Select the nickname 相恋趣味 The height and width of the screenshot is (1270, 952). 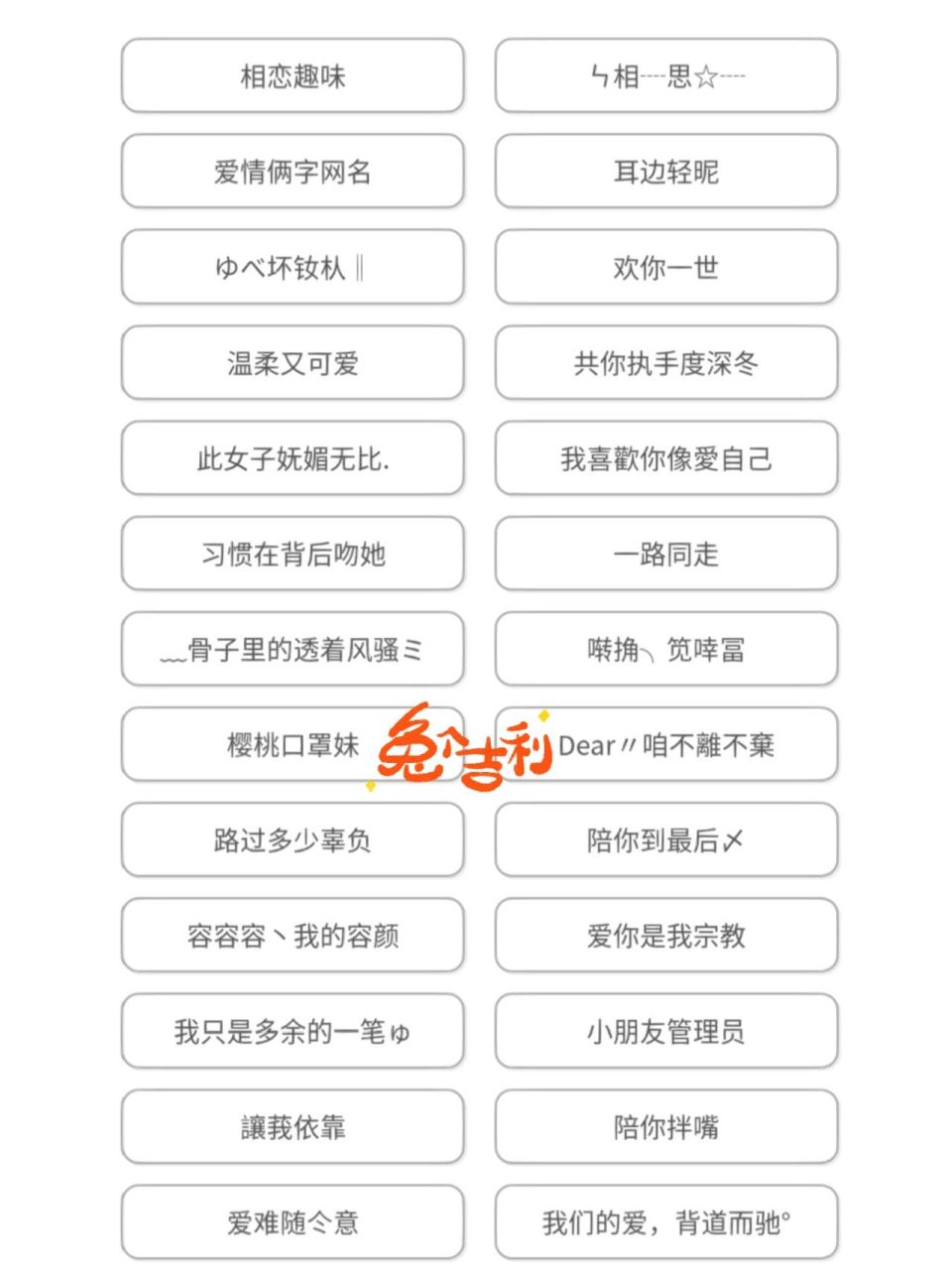coord(293,76)
